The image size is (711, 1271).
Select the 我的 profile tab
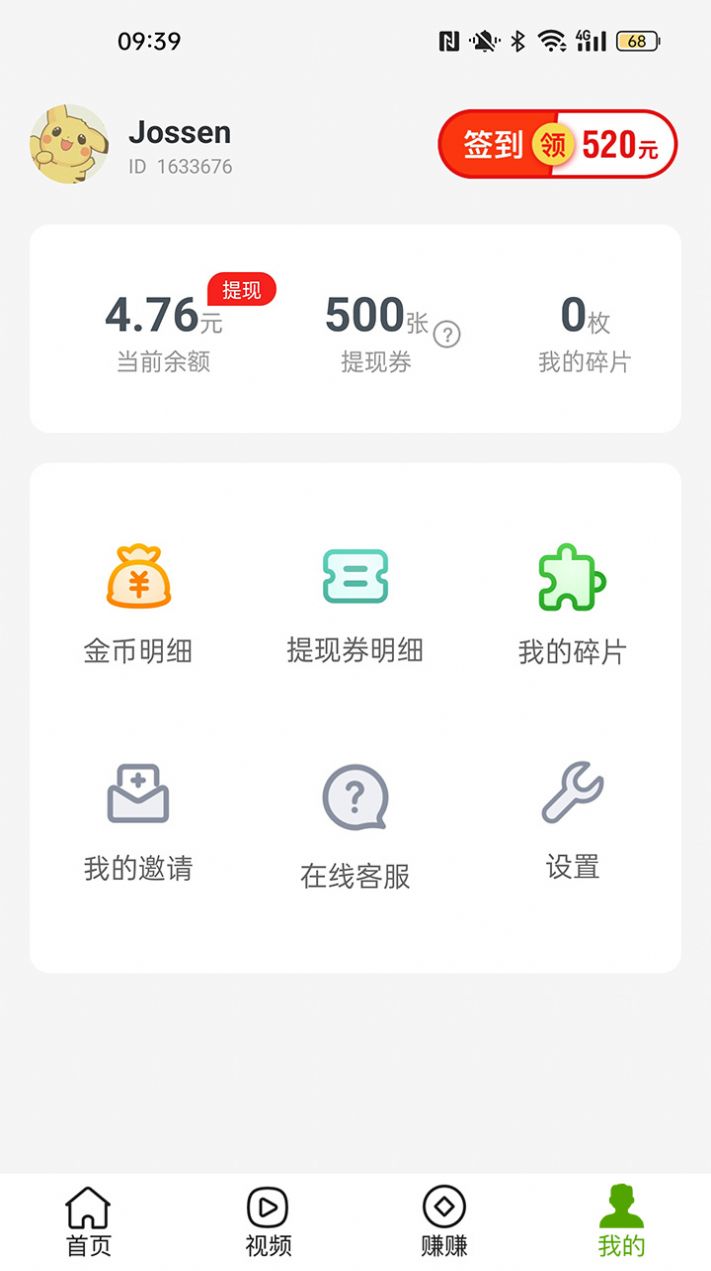(621, 1221)
